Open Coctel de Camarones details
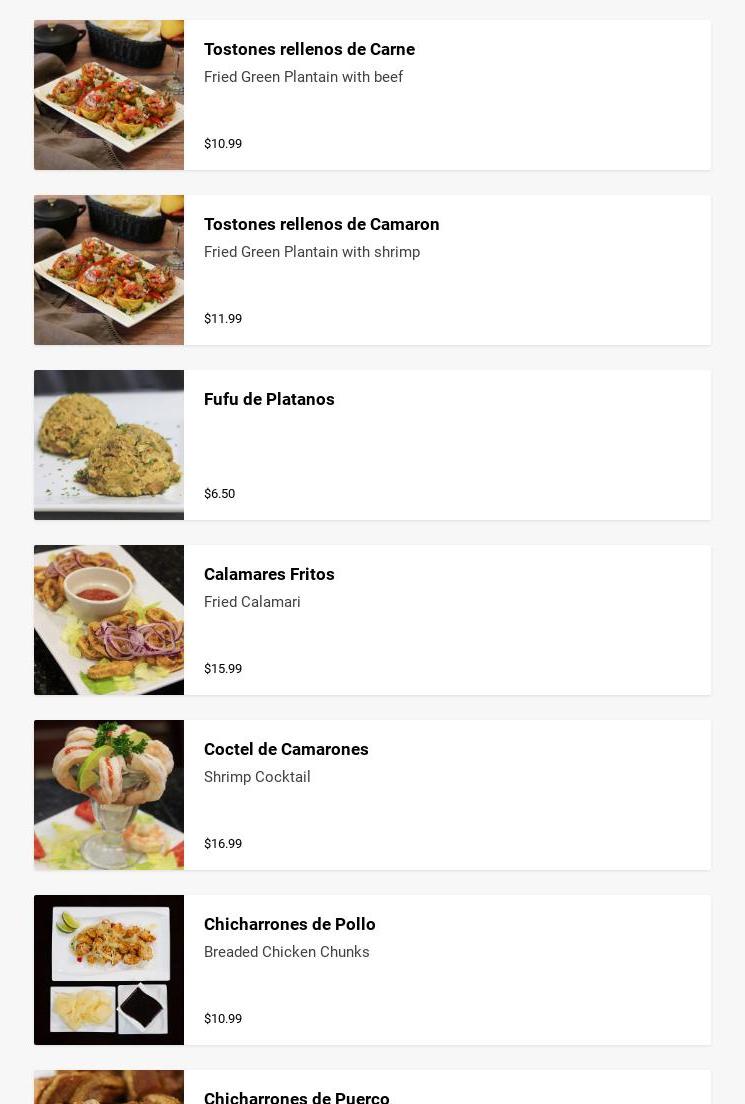This screenshot has height=1104, width=745. click(x=372, y=795)
